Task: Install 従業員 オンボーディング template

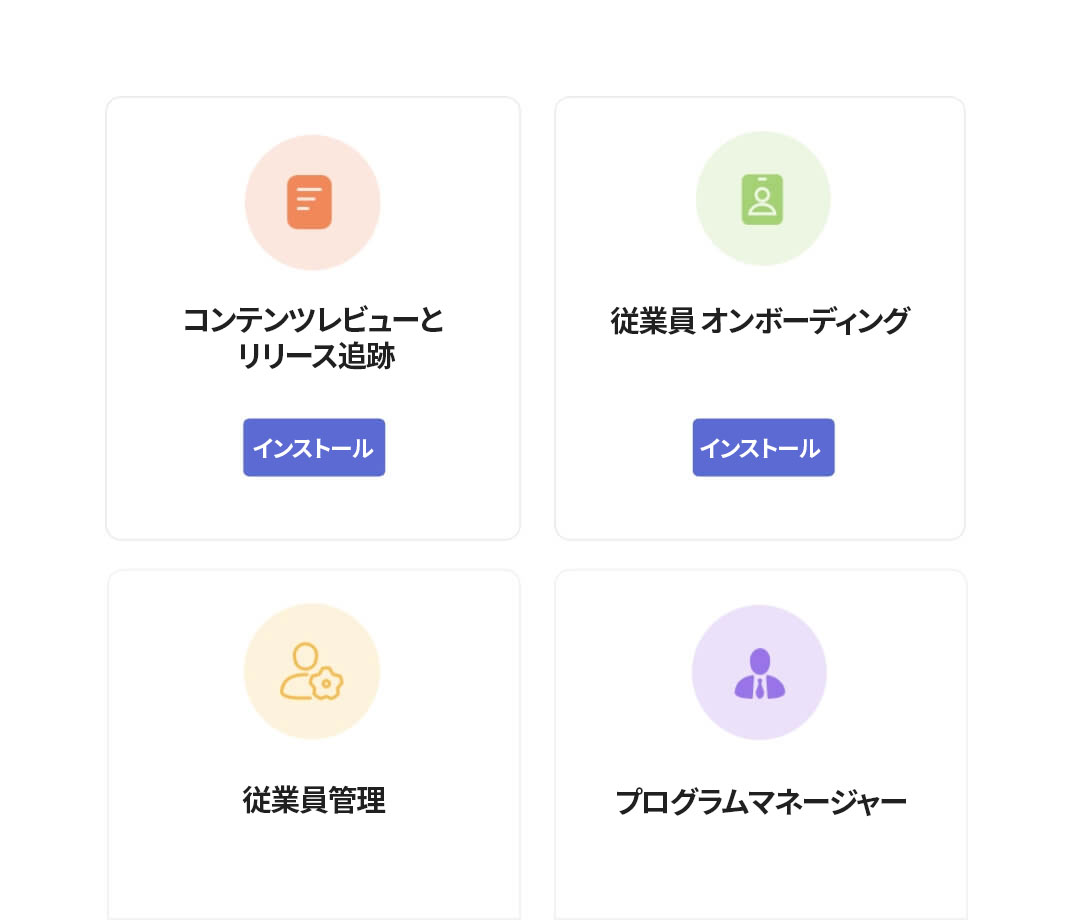Action: point(763,447)
